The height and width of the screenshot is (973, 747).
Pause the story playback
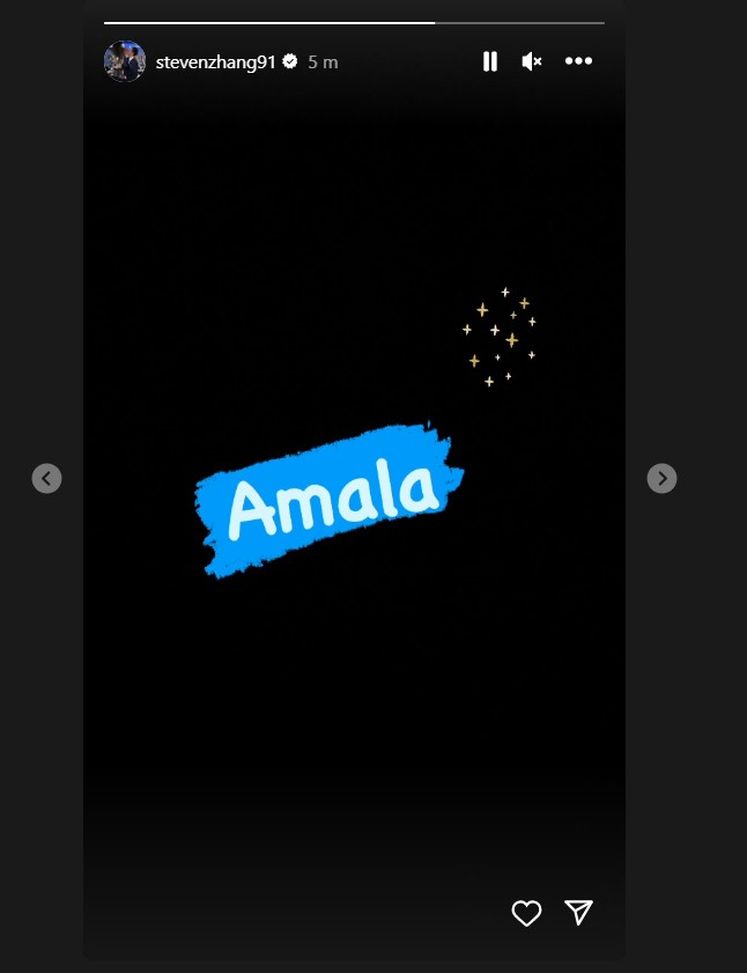490,62
